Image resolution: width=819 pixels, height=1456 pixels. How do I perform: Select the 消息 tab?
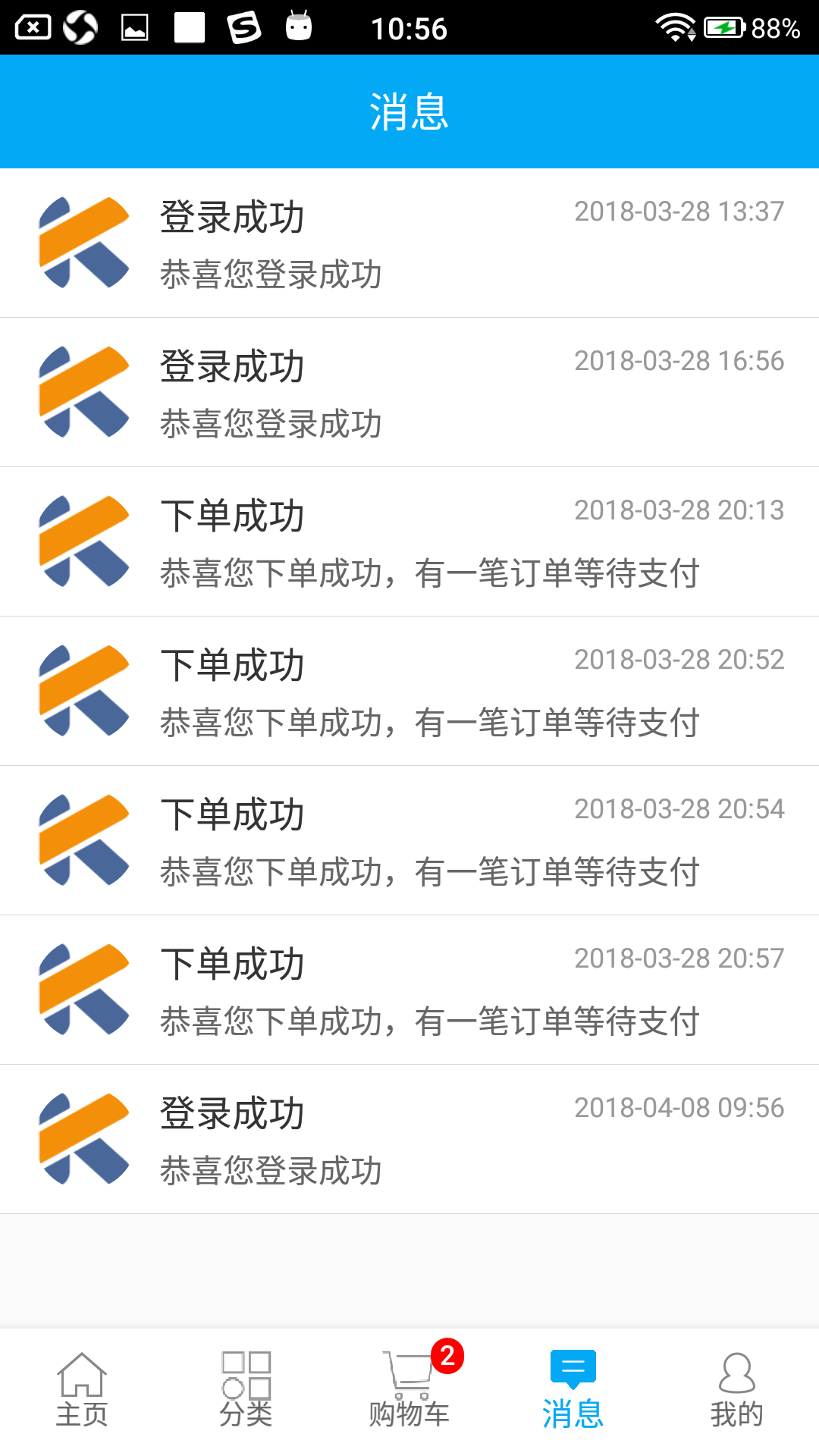point(573,1391)
